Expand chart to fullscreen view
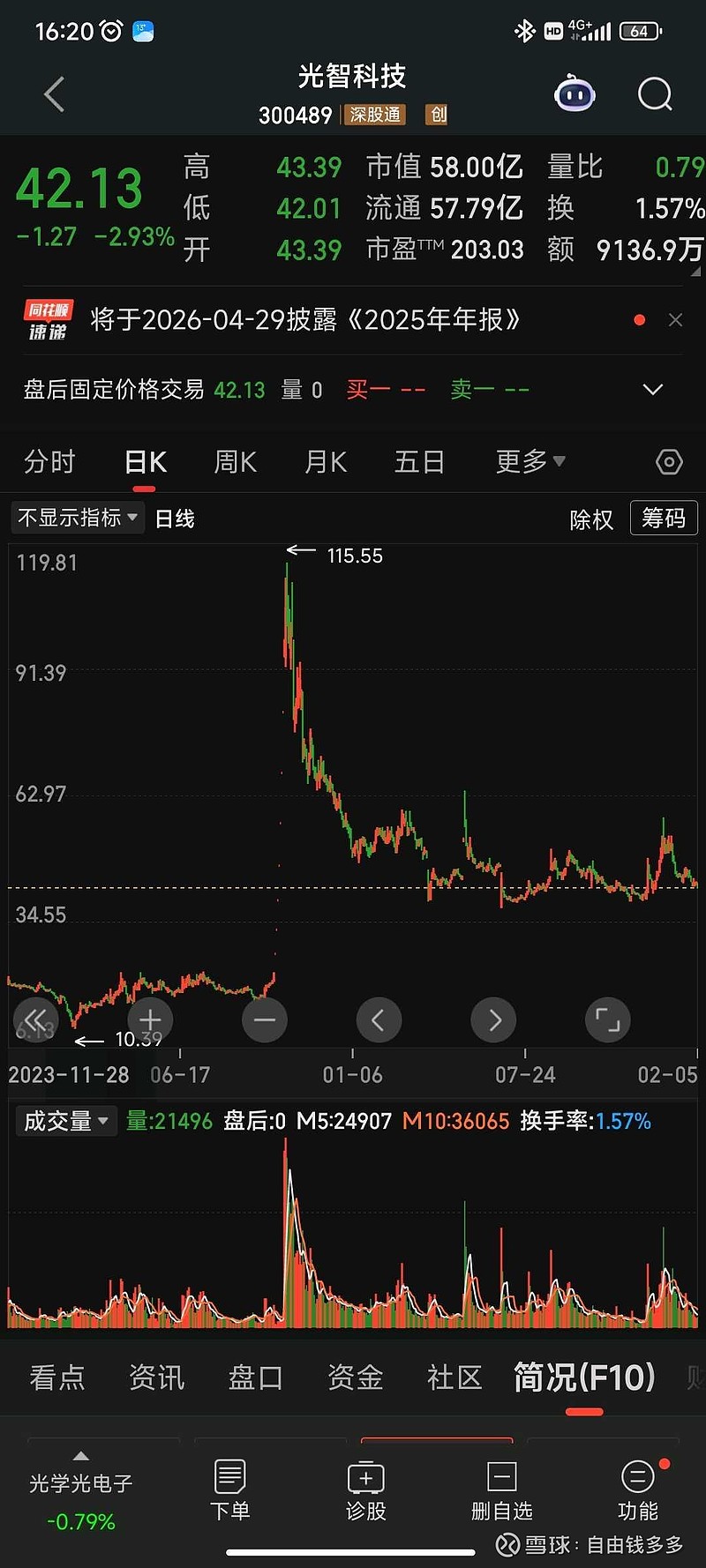This screenshot has height=1568, width=706. point(607,1019)
